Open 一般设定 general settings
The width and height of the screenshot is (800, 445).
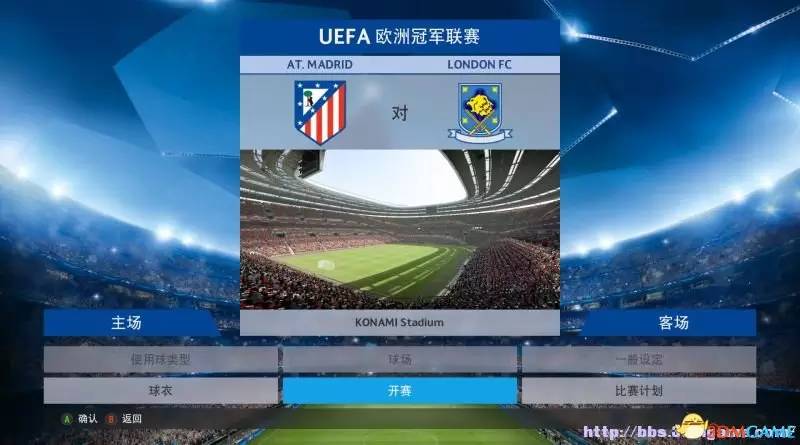pyautogui.click(x=638, y=358)
